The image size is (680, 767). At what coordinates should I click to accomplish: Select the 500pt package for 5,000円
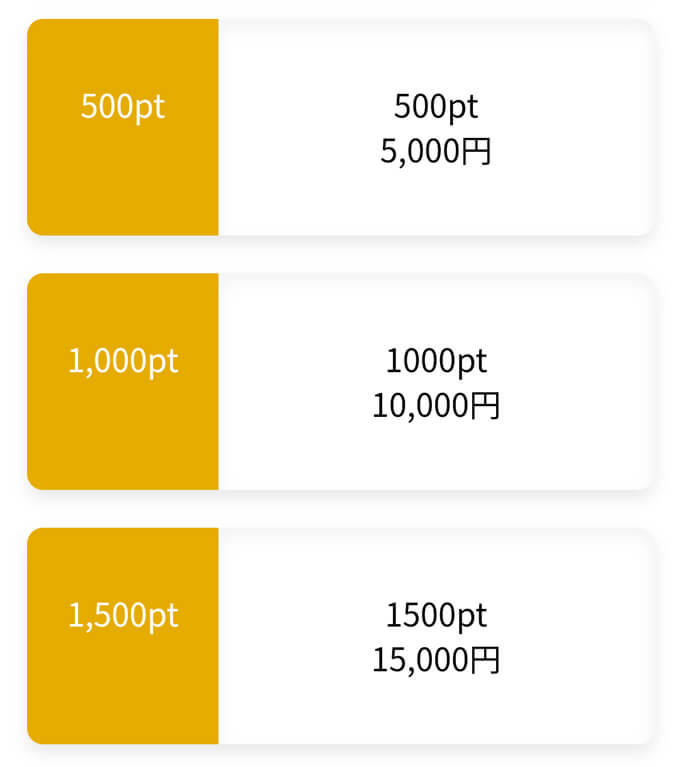point(340,128)
